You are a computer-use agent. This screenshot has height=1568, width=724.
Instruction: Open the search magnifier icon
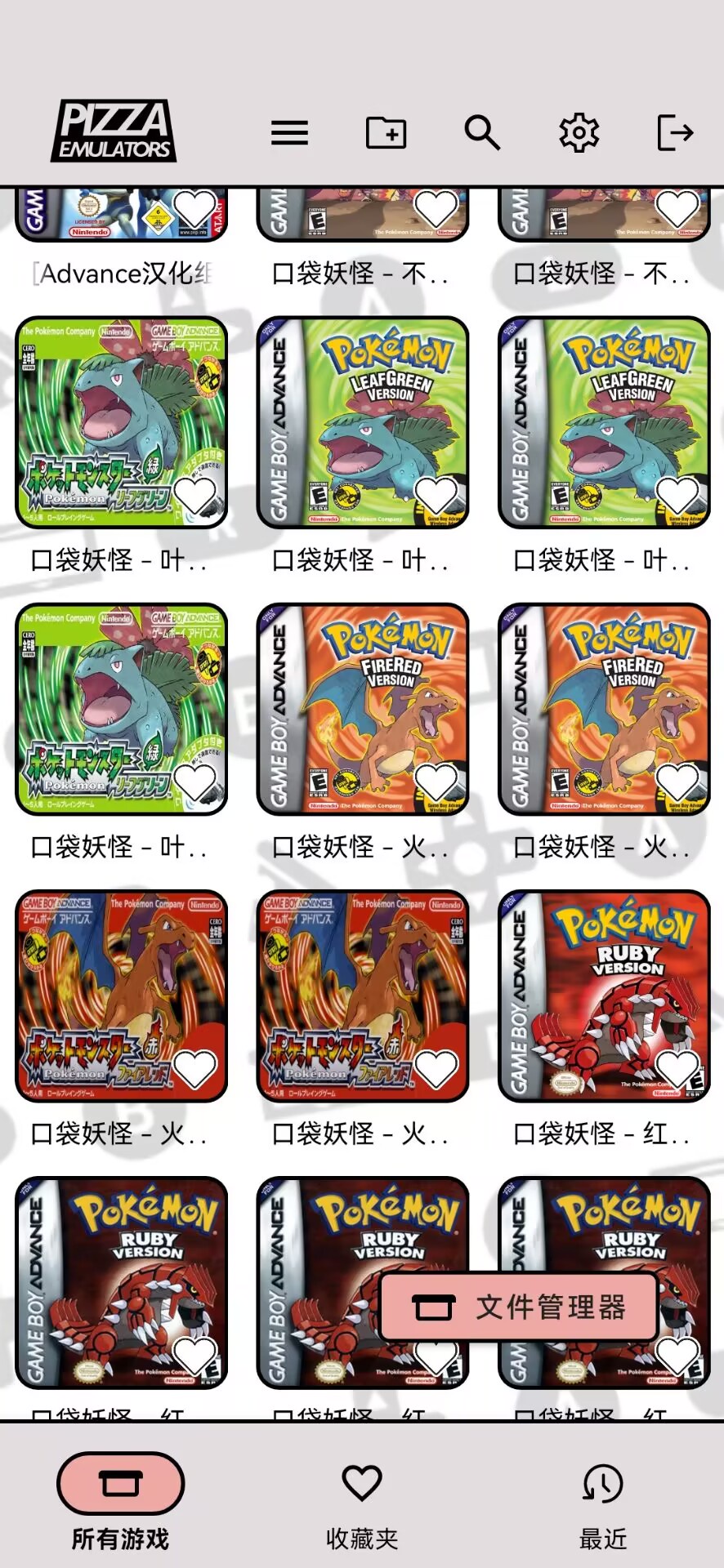tap(482, 132)
